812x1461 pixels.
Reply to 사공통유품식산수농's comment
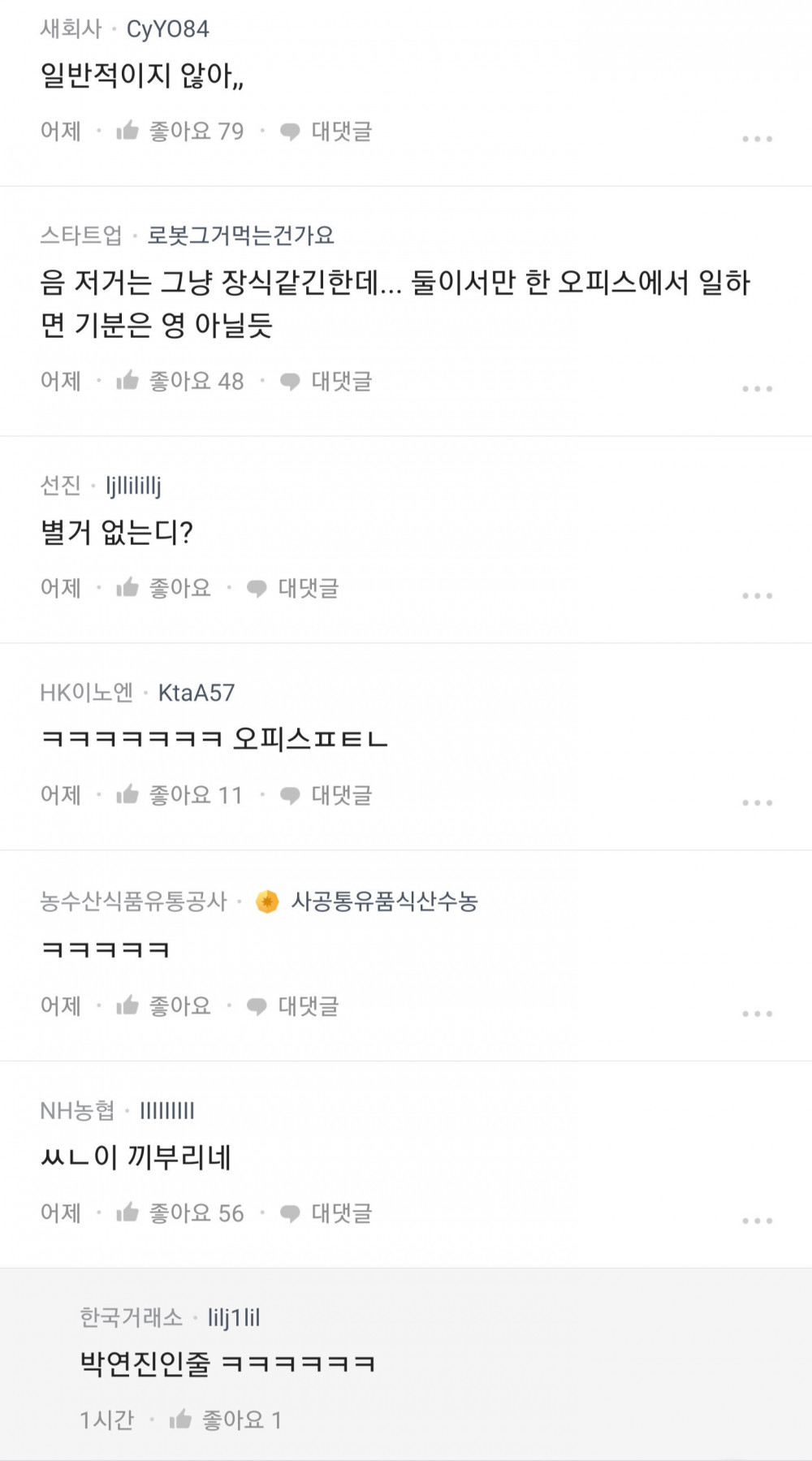[292, 1006]
